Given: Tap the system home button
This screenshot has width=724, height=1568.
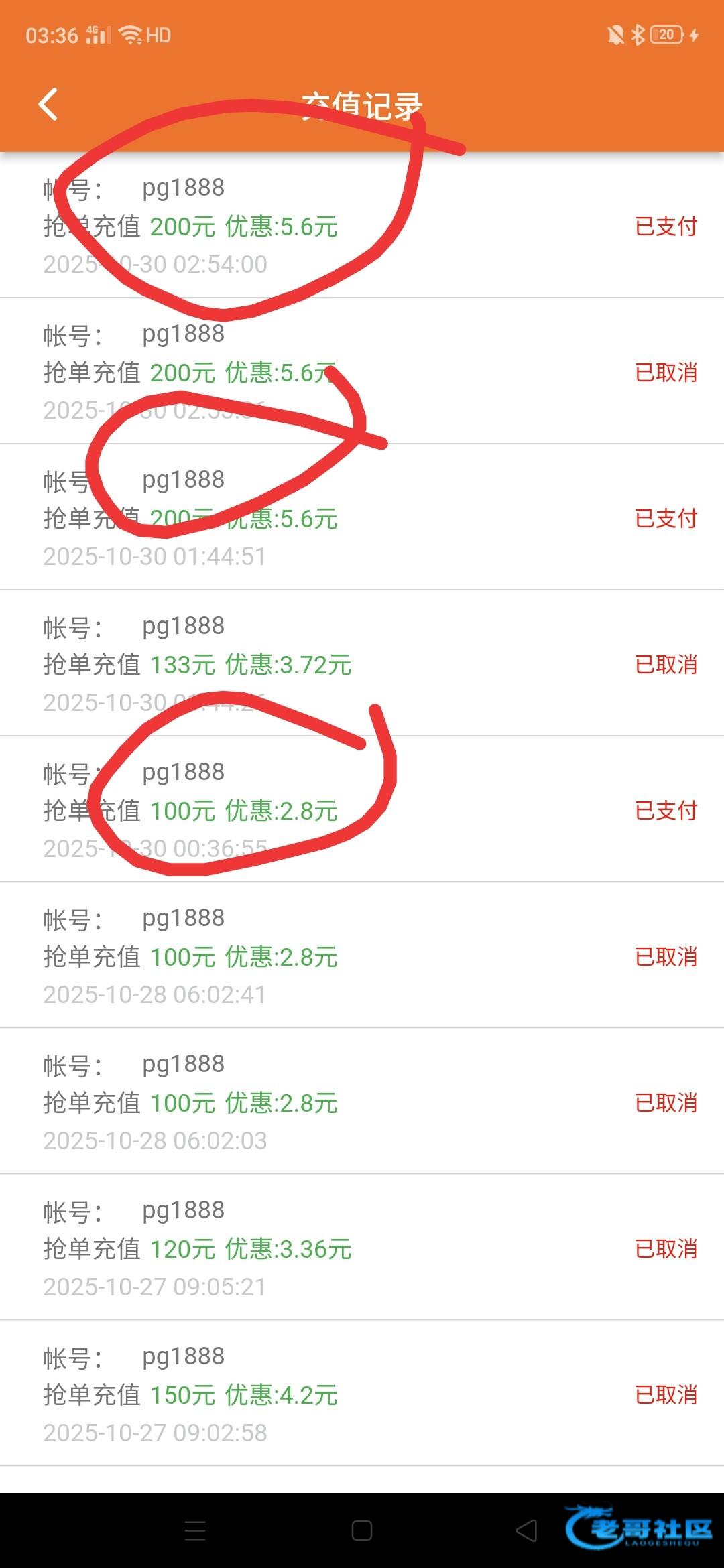Looking at the screenshot, I should (362, 1530).
